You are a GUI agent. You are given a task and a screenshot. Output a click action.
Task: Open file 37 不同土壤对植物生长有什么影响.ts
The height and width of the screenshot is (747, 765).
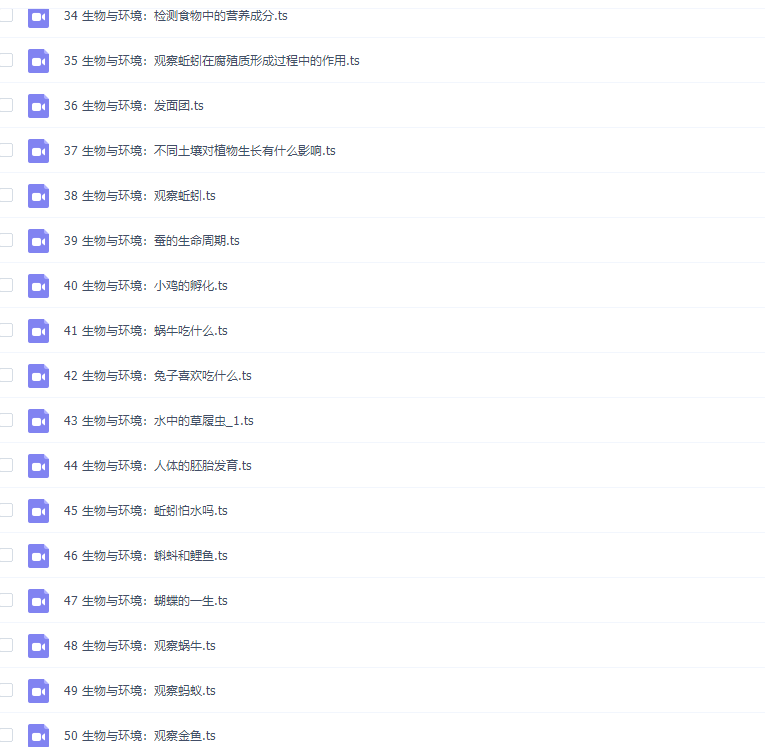199,151
